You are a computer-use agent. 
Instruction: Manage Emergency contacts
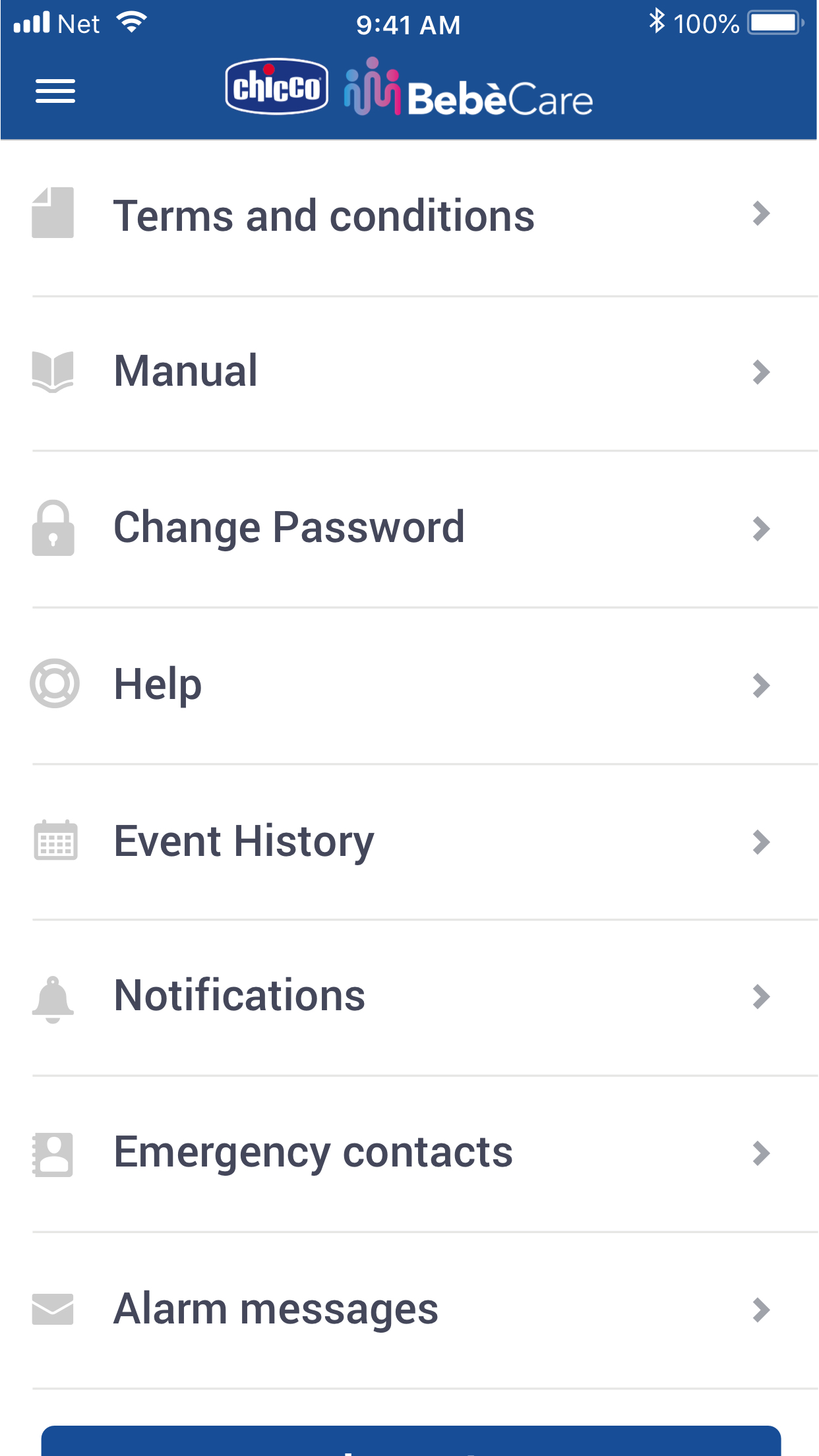[409, 1152]
